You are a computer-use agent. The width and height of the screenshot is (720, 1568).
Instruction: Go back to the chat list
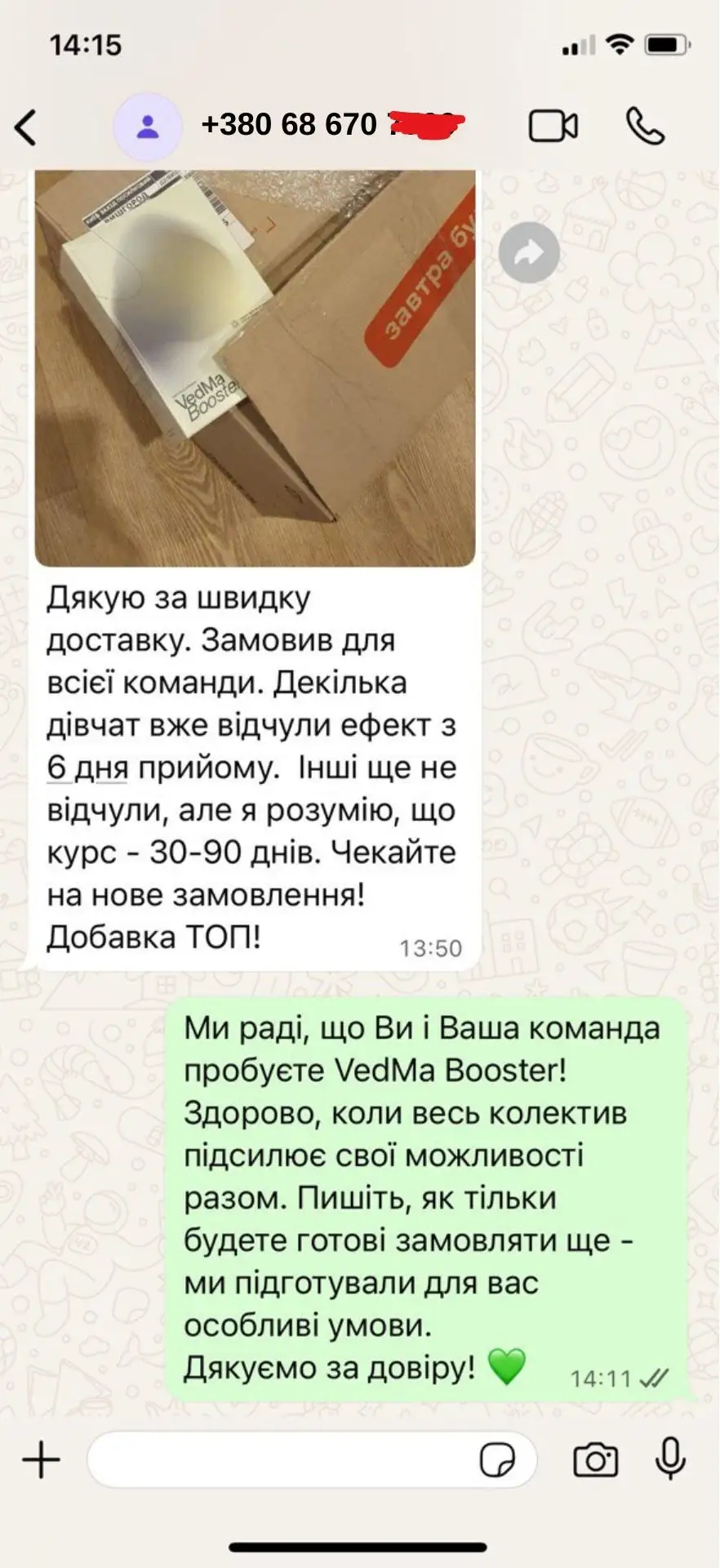(26, 127)
